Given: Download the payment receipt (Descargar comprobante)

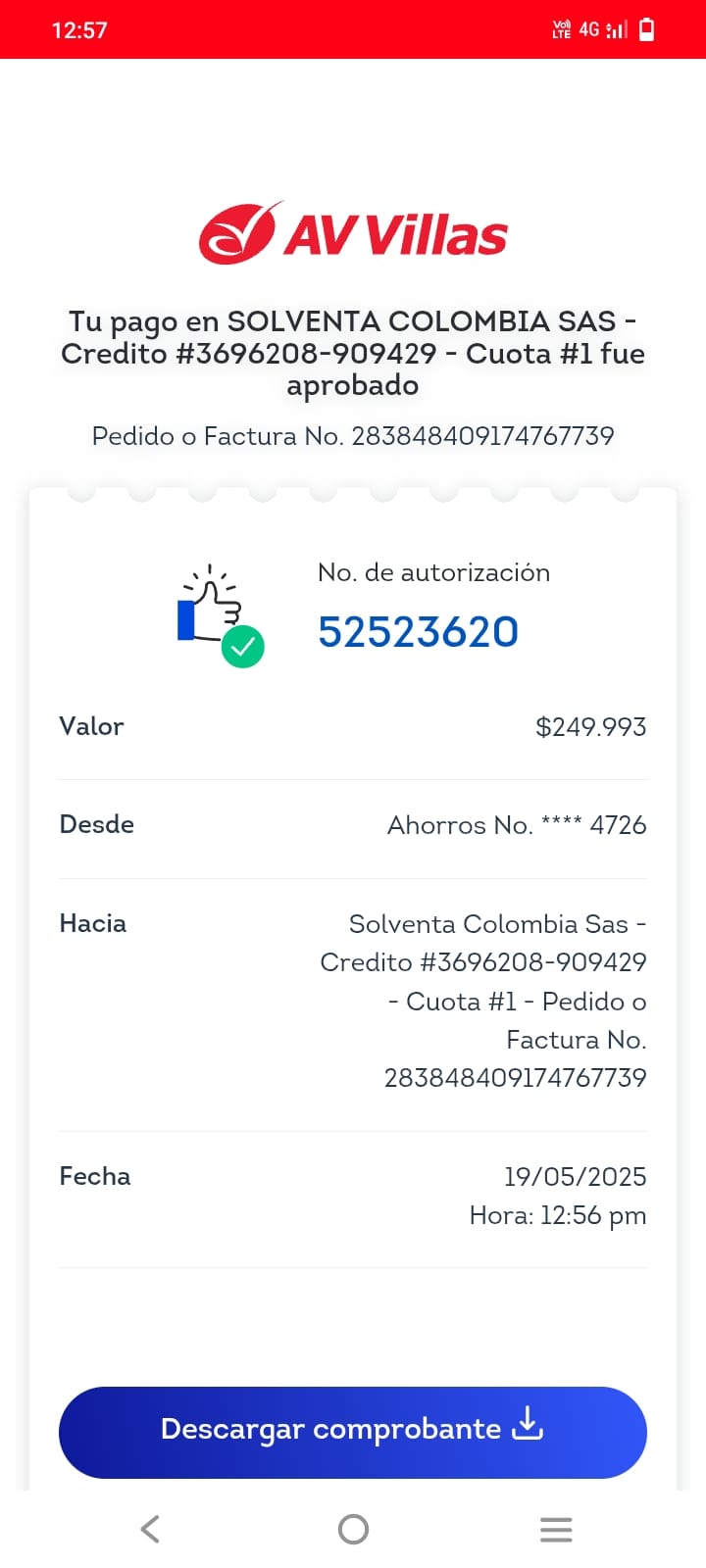Looking at the screenshot, I should tap(352, 1431).
